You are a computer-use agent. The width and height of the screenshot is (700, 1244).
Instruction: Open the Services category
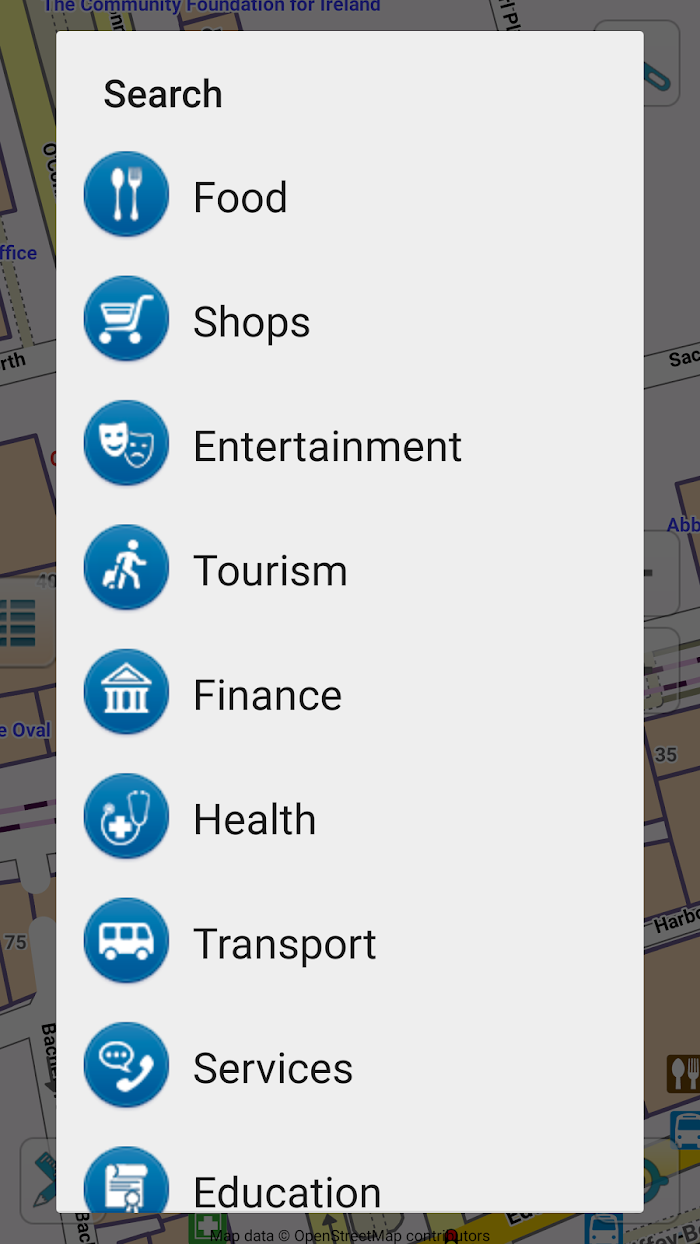pyautogui.click(x=349, y=1067)
